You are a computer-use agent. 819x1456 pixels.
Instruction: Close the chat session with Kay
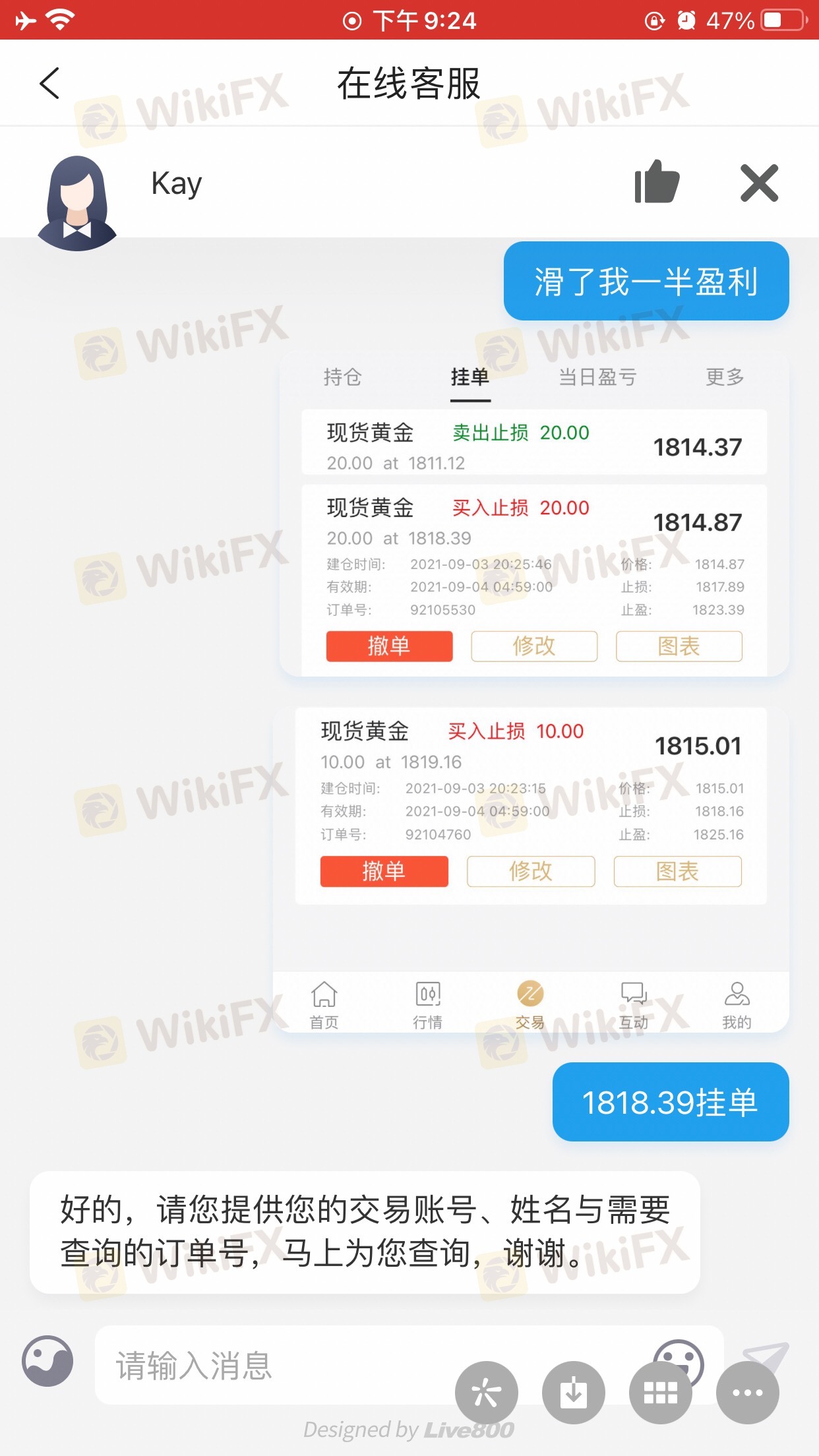pos(759,183)
